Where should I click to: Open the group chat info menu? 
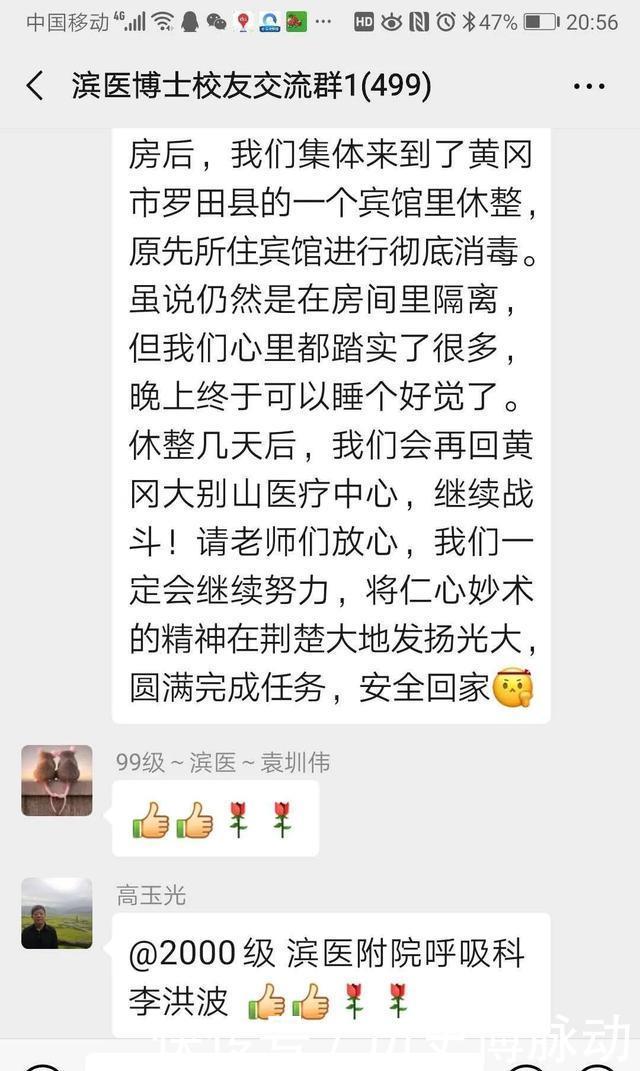click(589, 87)
